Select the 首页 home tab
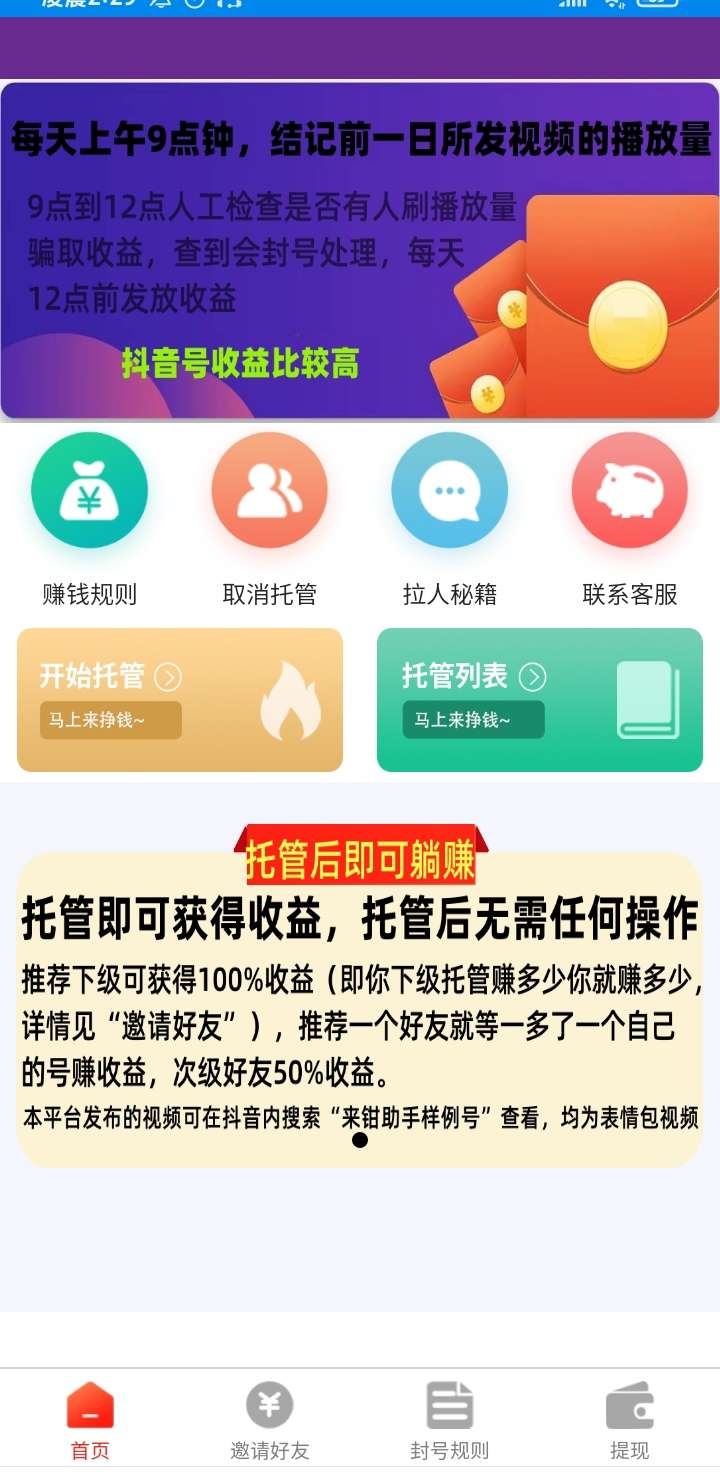The height and width of the screenshot is (1476, 720). [90, 1421]
